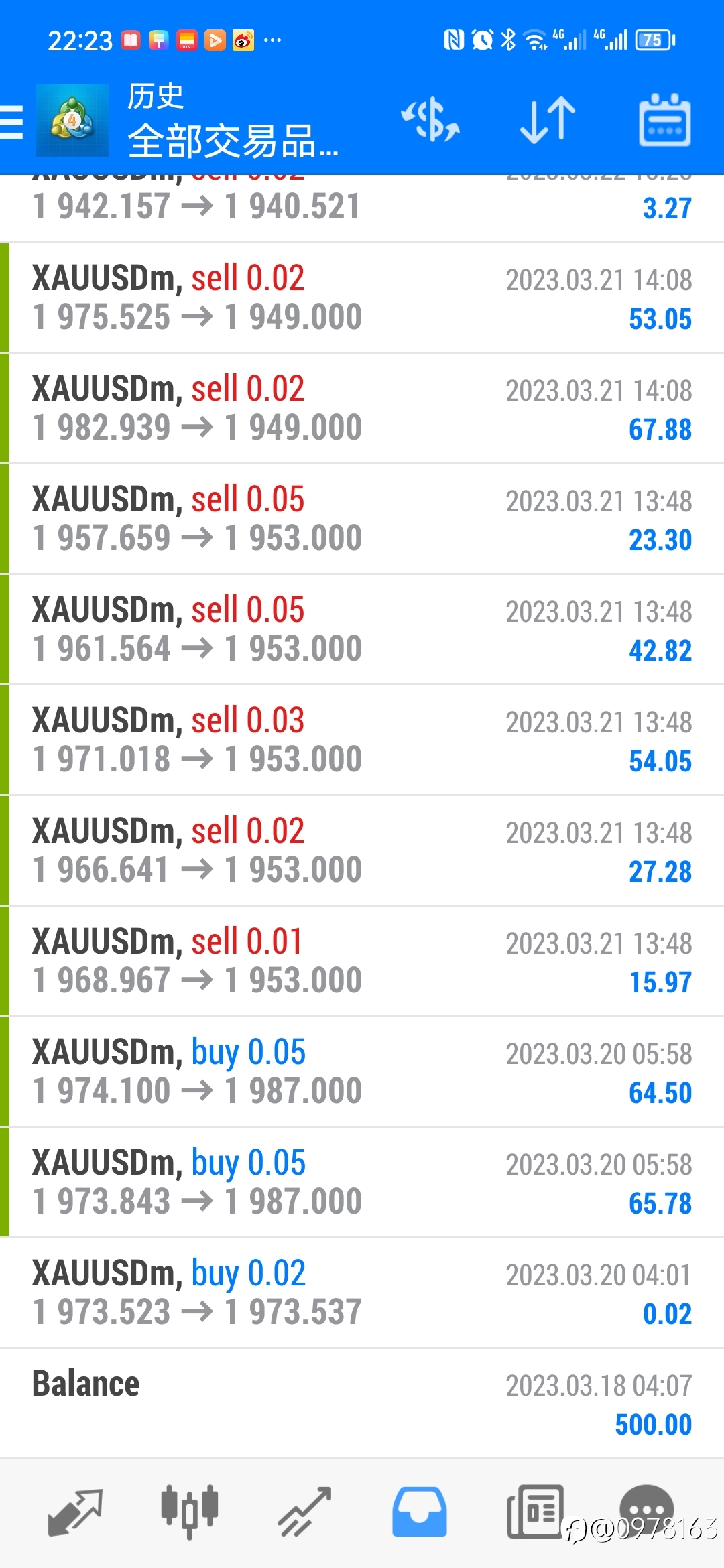Open the sell 0.05 trade with profit 23.30
Viewport: 724px width, 1568px height.
click(x=362, y=519)
